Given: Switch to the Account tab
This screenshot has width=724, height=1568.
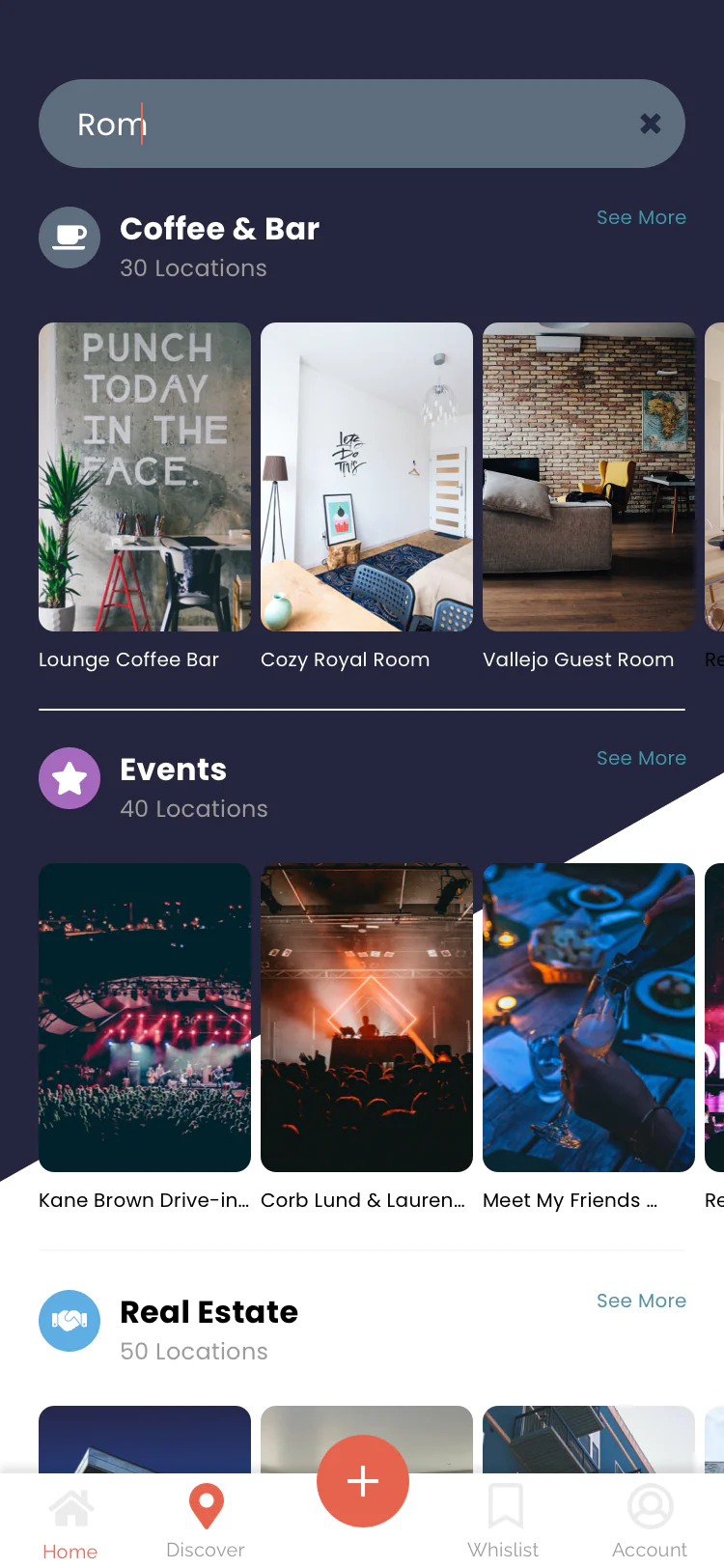Looking at the screenshot, I should click(650, 1522).
